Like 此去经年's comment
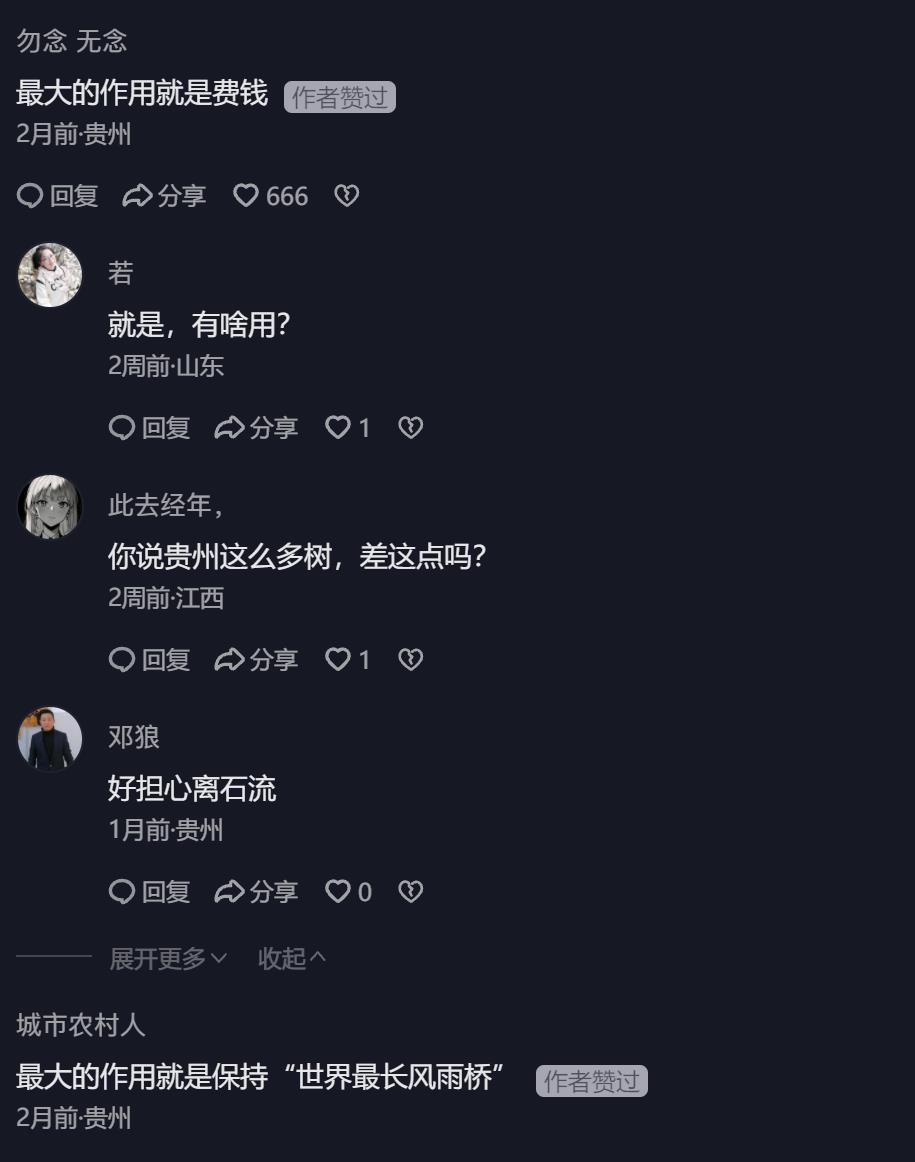Screen dimensions: 915x1162 click(x=338, y=660)
